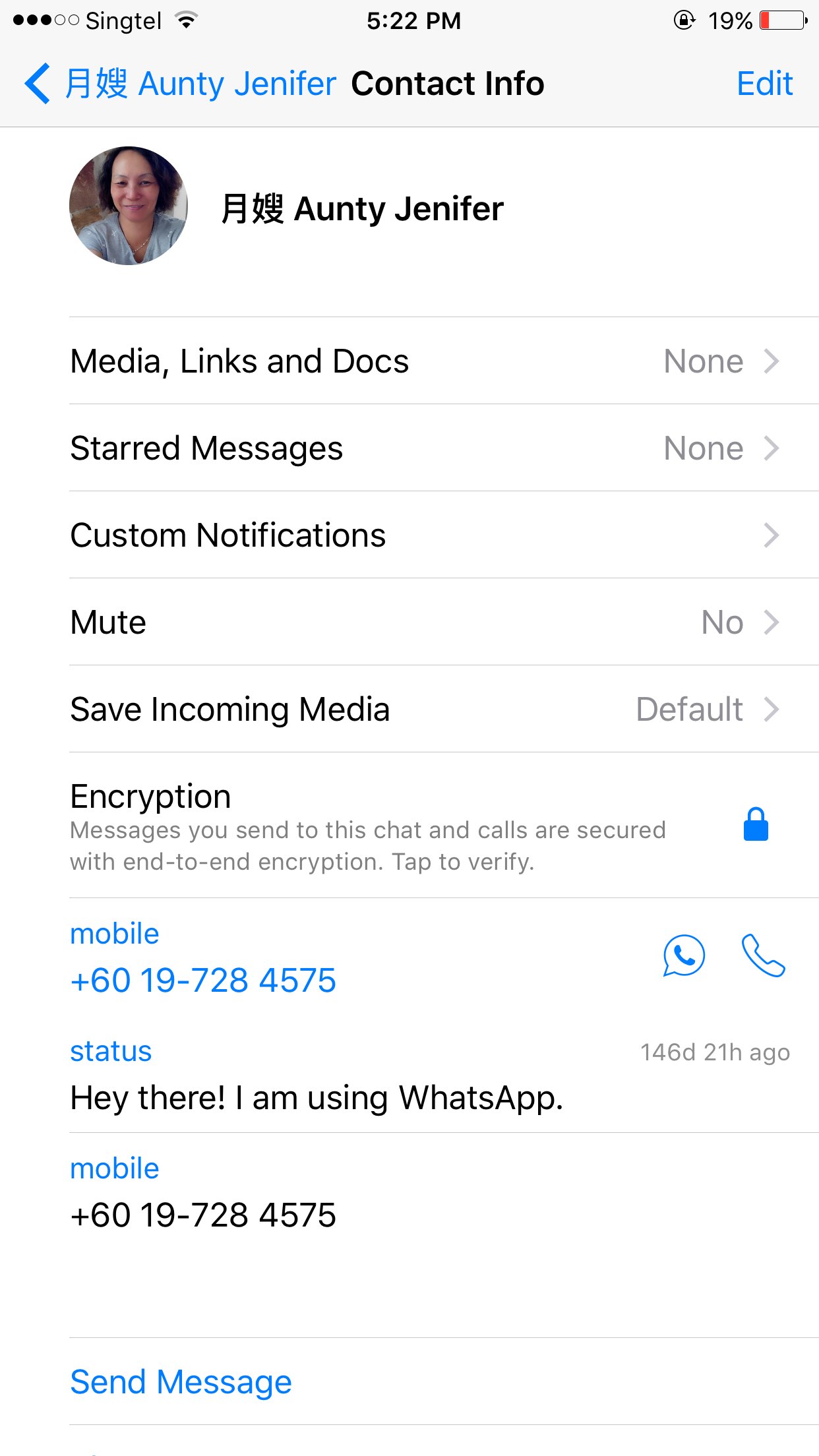Call the mobile number by phone
This screenshot has width=819, height=1456.
(x=763, y=956)
